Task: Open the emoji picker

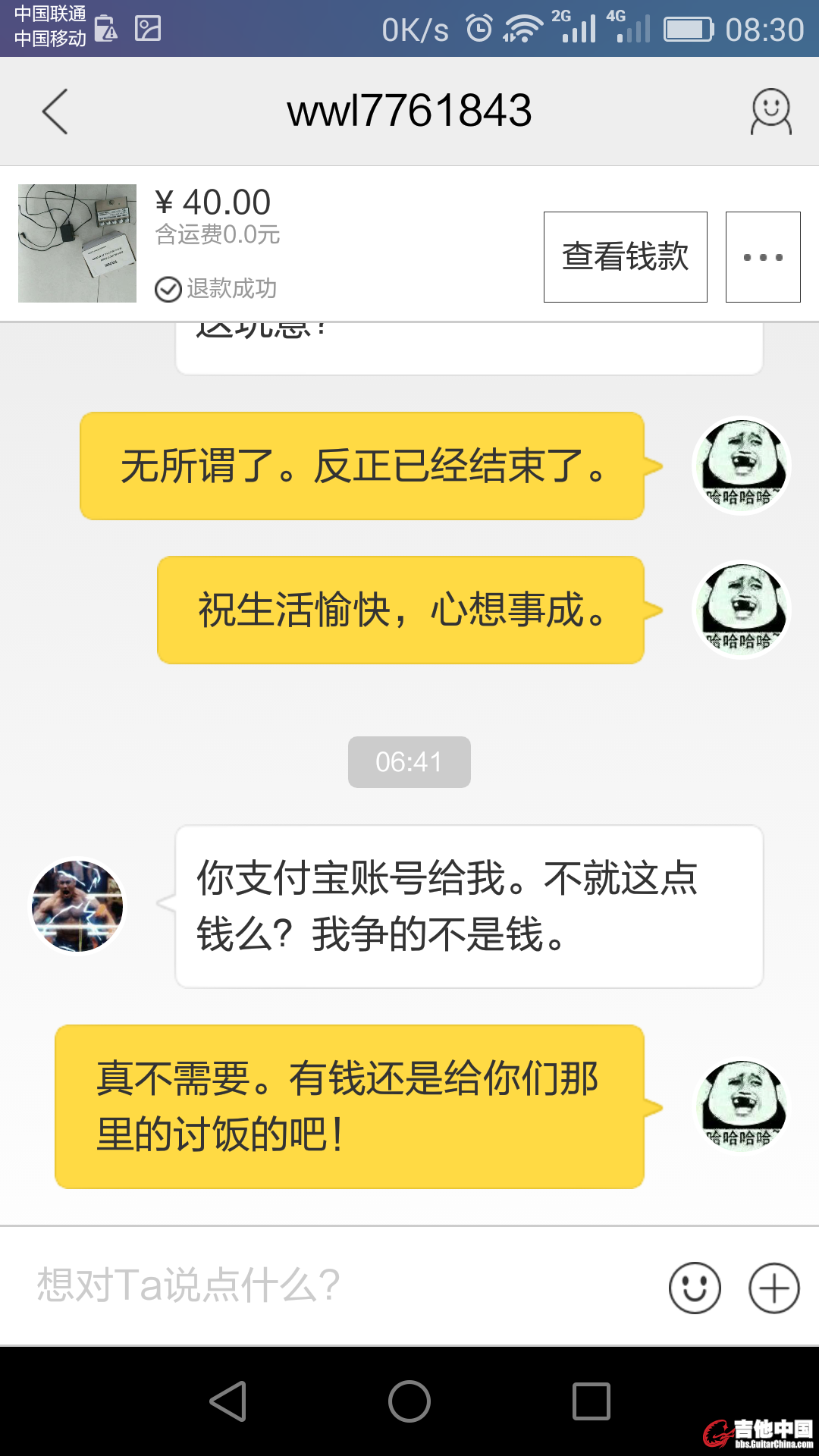Action: 694,1288
